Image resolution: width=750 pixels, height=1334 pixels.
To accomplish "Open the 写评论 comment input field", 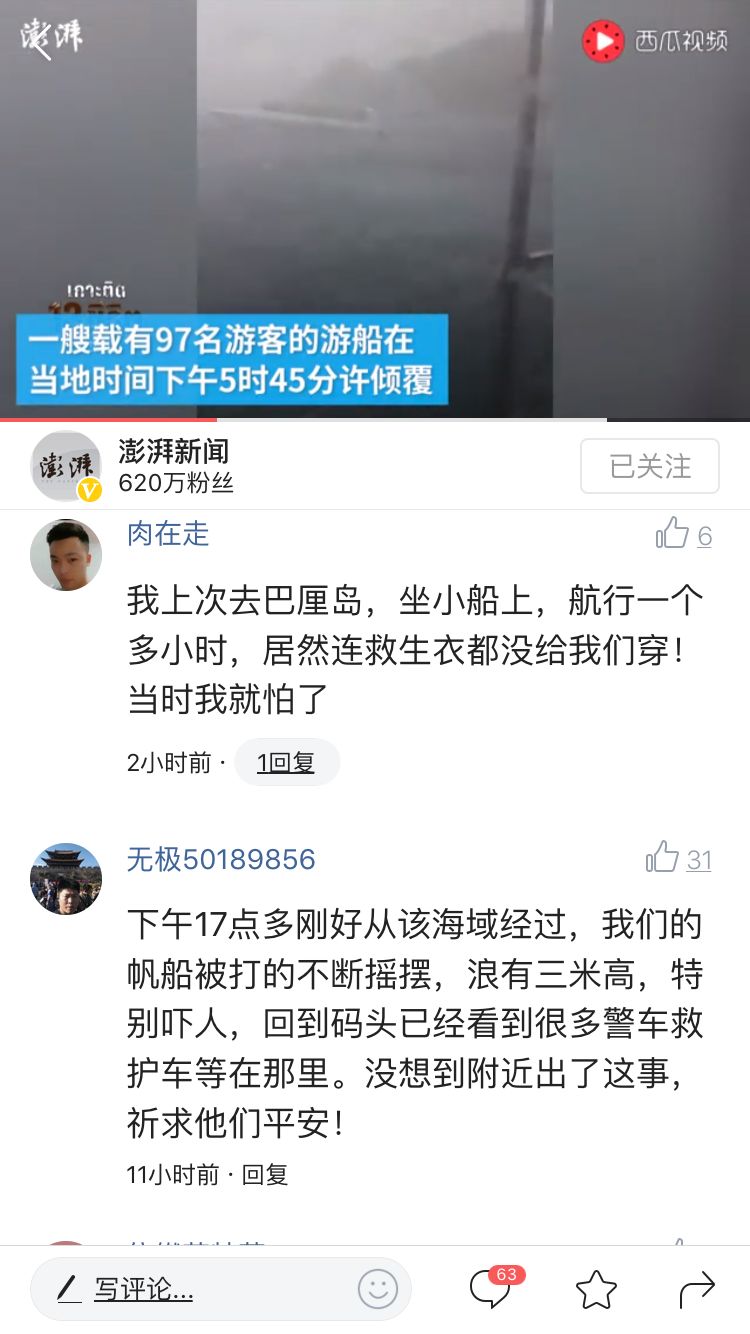I will tap(190, 1289).
